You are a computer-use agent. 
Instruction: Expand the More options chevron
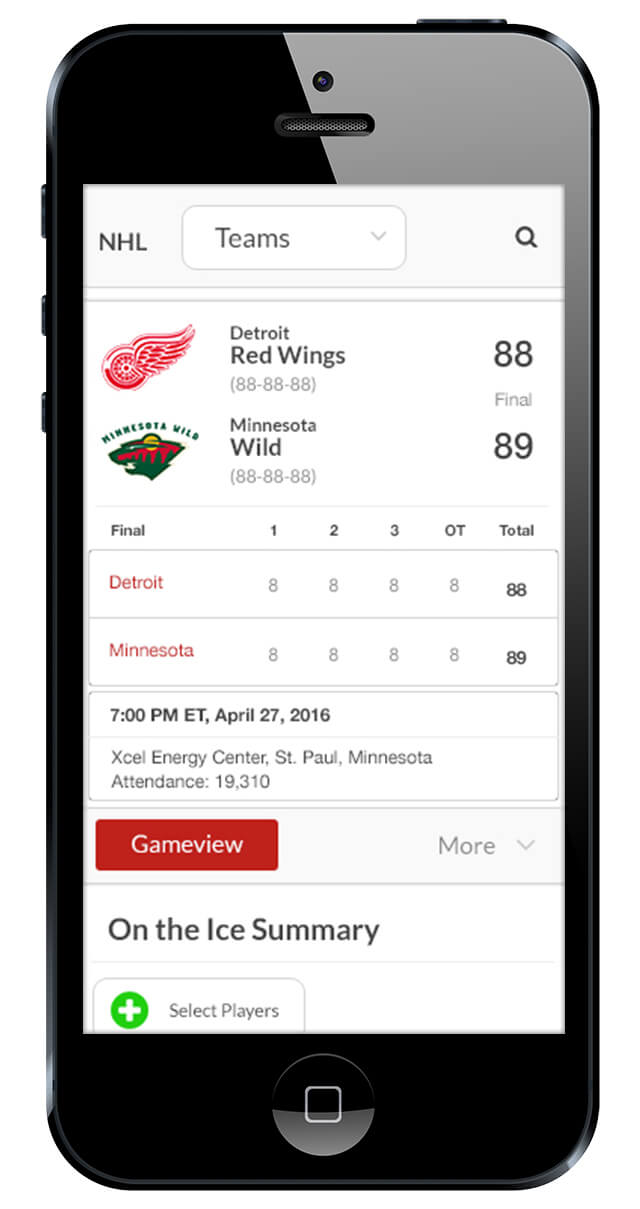525,845
